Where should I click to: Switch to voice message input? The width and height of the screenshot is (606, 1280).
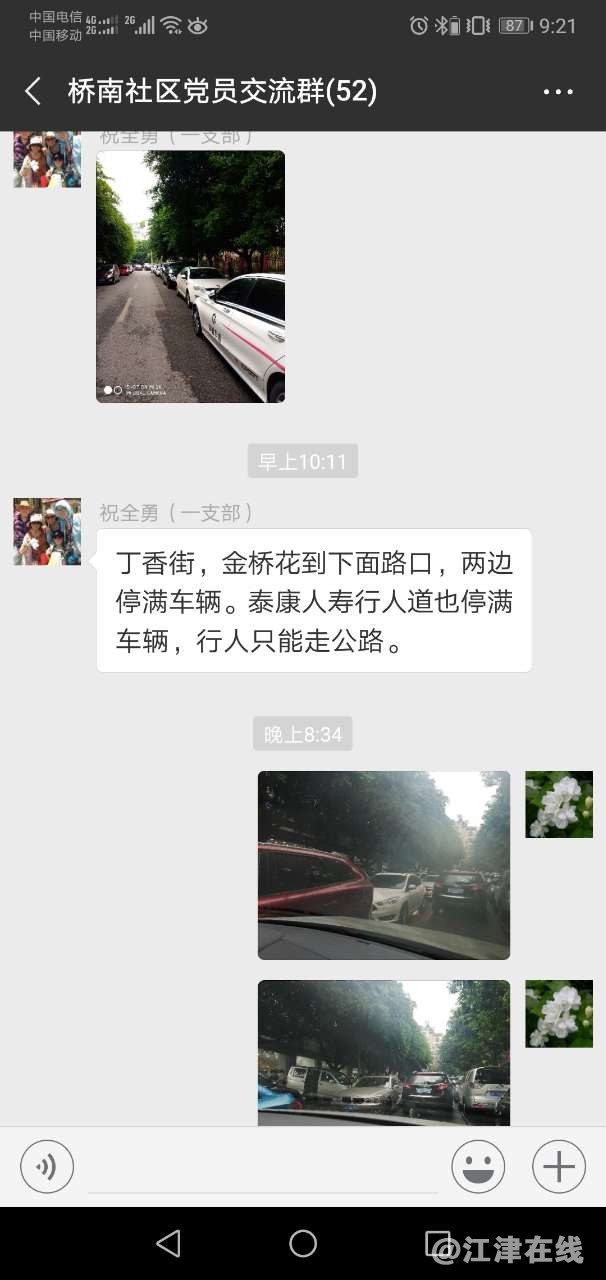coord(47,1166)
